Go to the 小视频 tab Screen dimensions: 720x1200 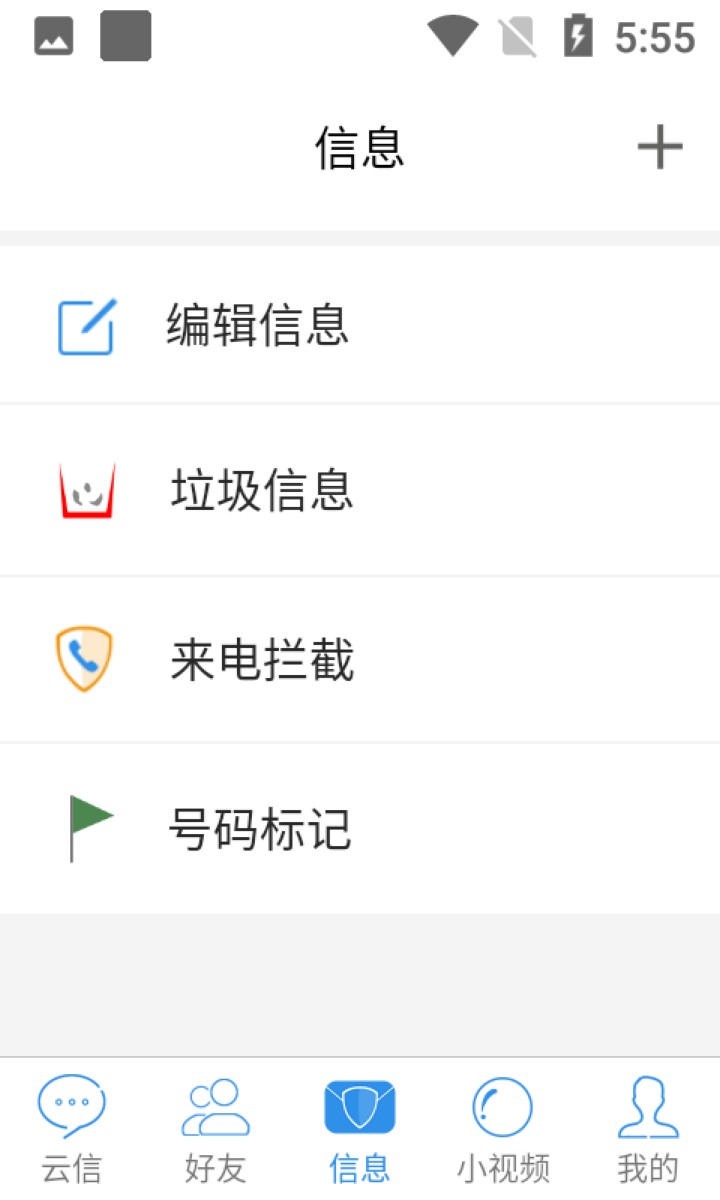[x=503, y=1128]
